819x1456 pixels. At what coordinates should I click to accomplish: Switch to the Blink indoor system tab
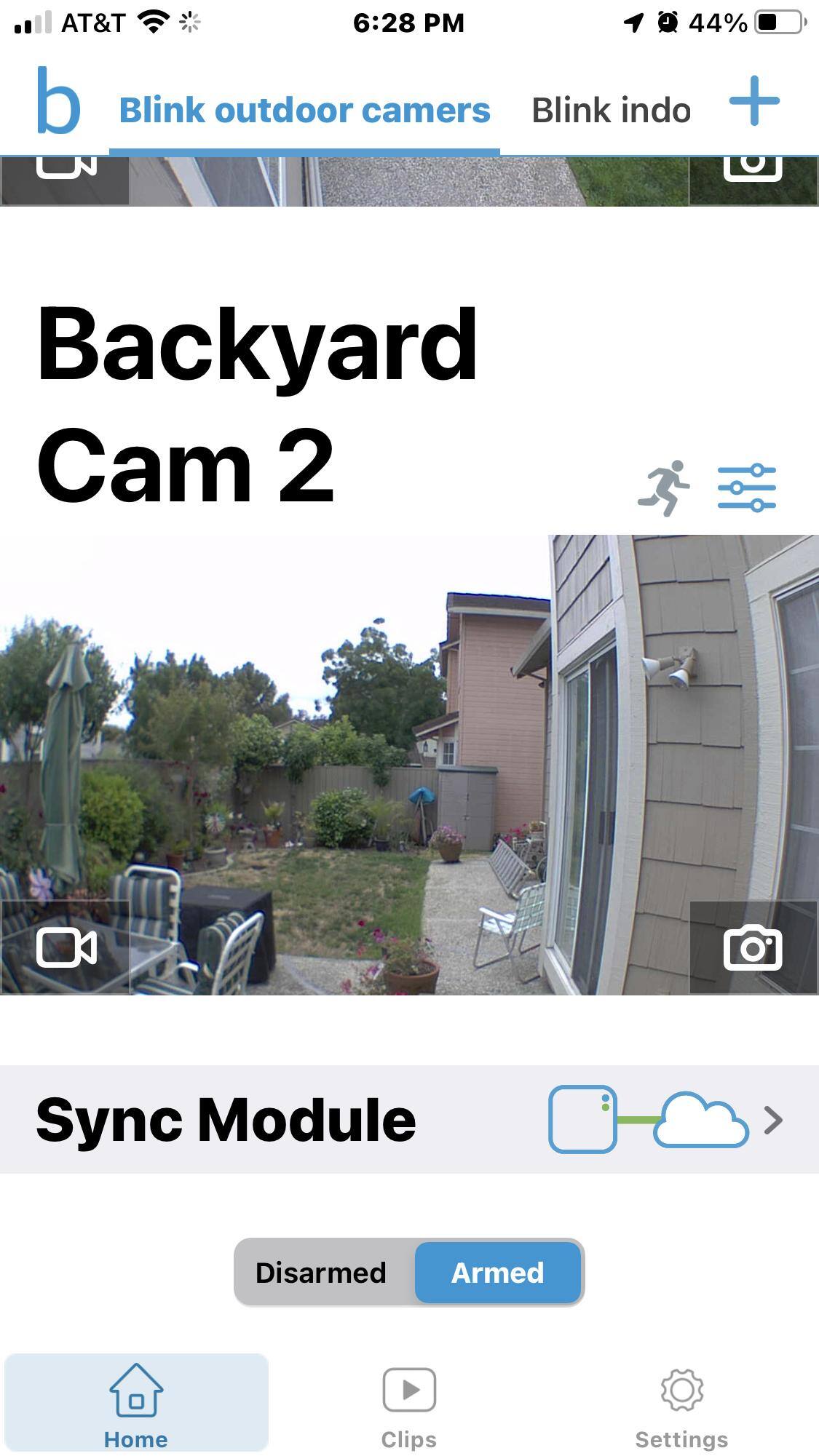pyautogui.click(x=611, y=111)
